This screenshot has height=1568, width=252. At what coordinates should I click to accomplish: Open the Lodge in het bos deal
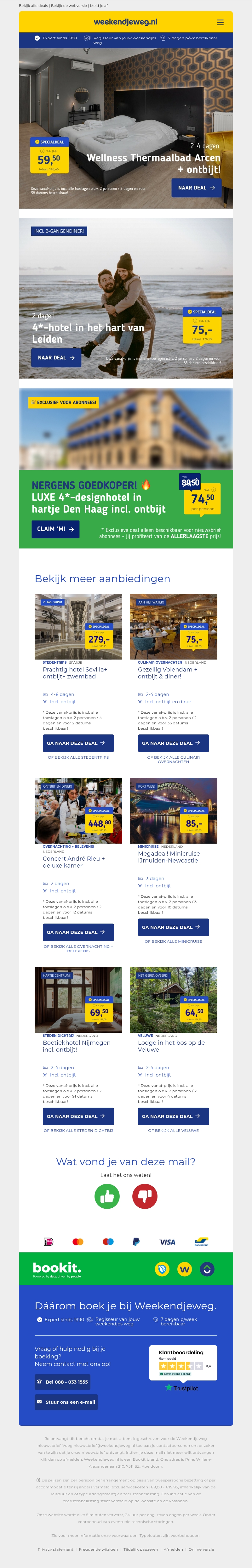pyautogui.click(x=173, y=1116)
